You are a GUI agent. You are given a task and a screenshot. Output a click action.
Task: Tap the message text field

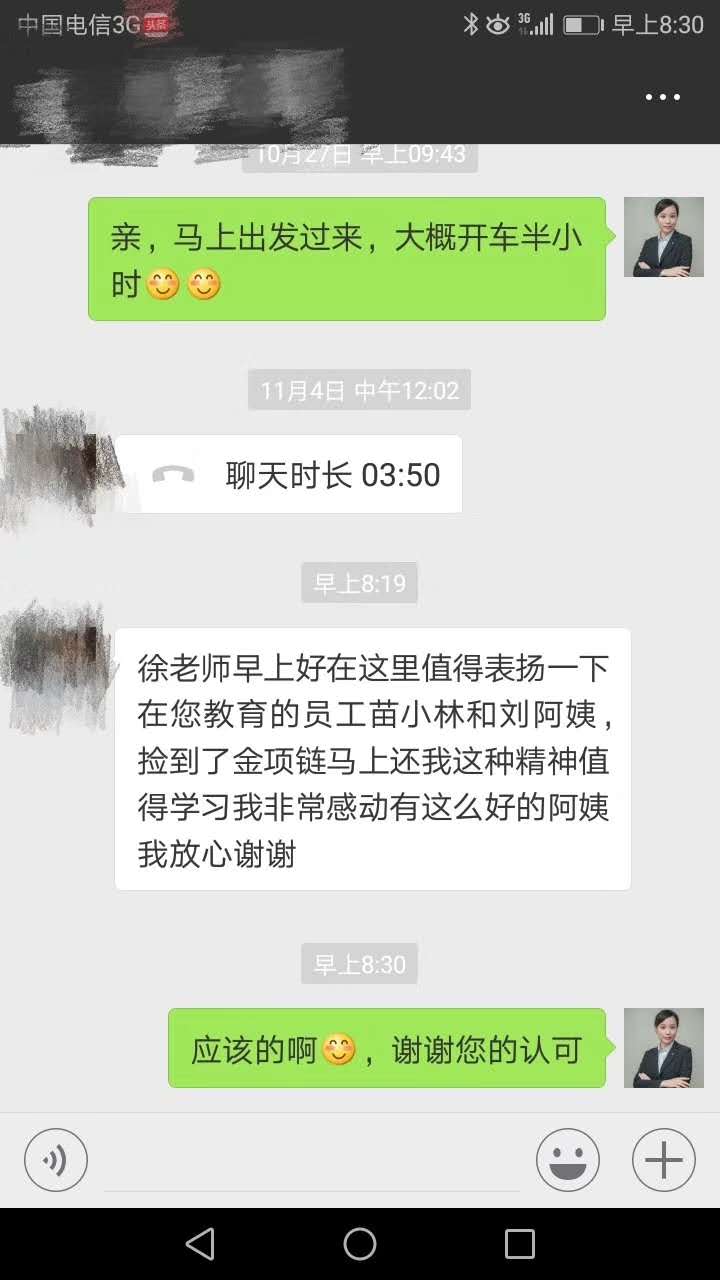tap(310, 1162)
